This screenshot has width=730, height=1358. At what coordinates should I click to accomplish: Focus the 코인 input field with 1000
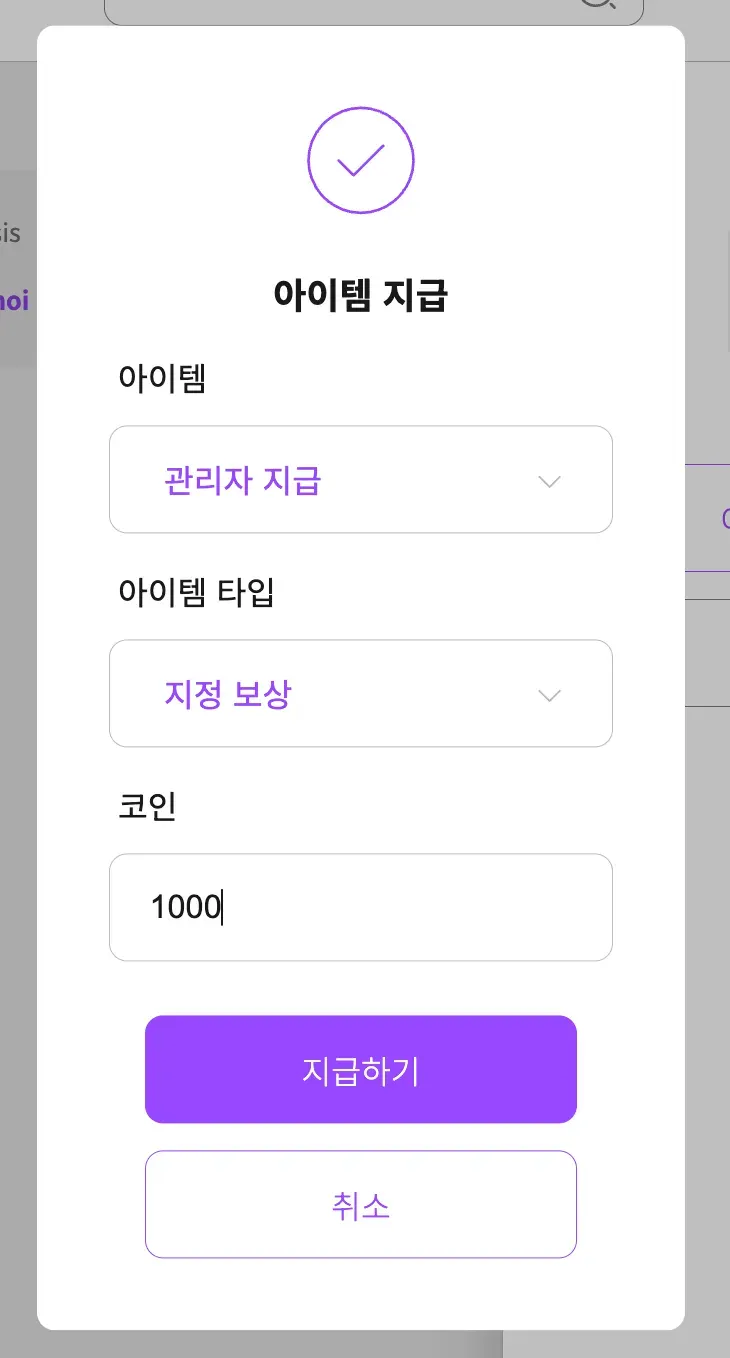click(360, 907)
